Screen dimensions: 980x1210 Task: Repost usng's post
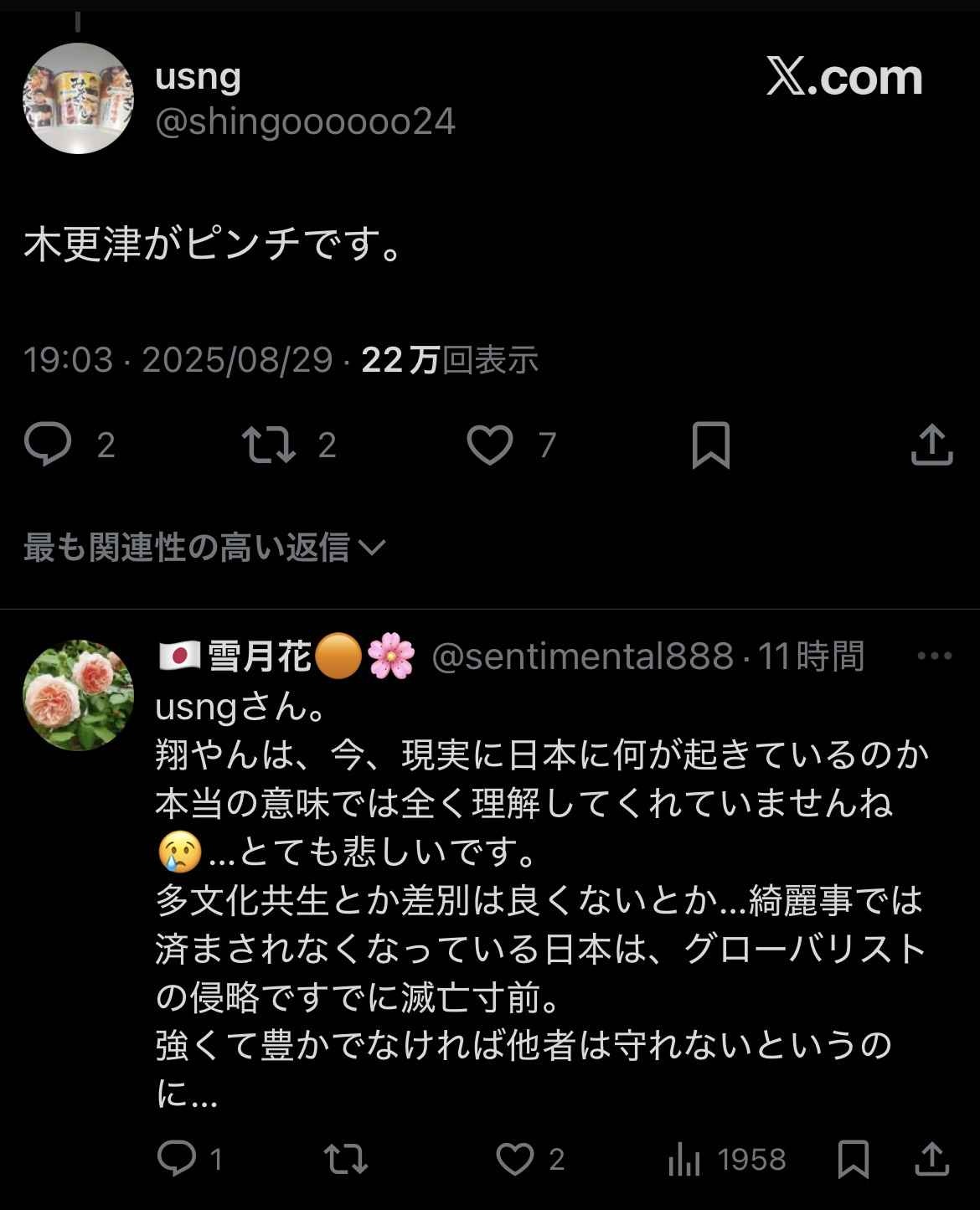click(269, 445)
